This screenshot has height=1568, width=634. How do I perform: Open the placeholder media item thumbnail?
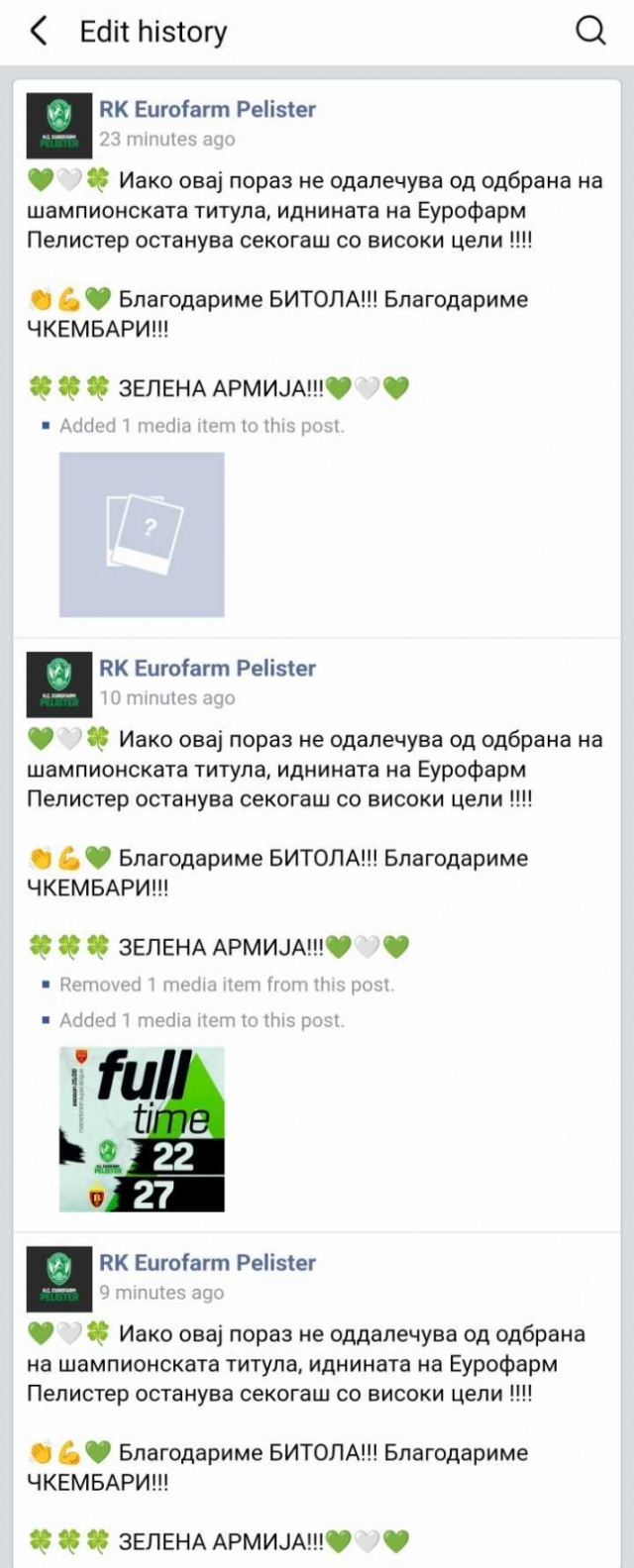tap(142, 535)
